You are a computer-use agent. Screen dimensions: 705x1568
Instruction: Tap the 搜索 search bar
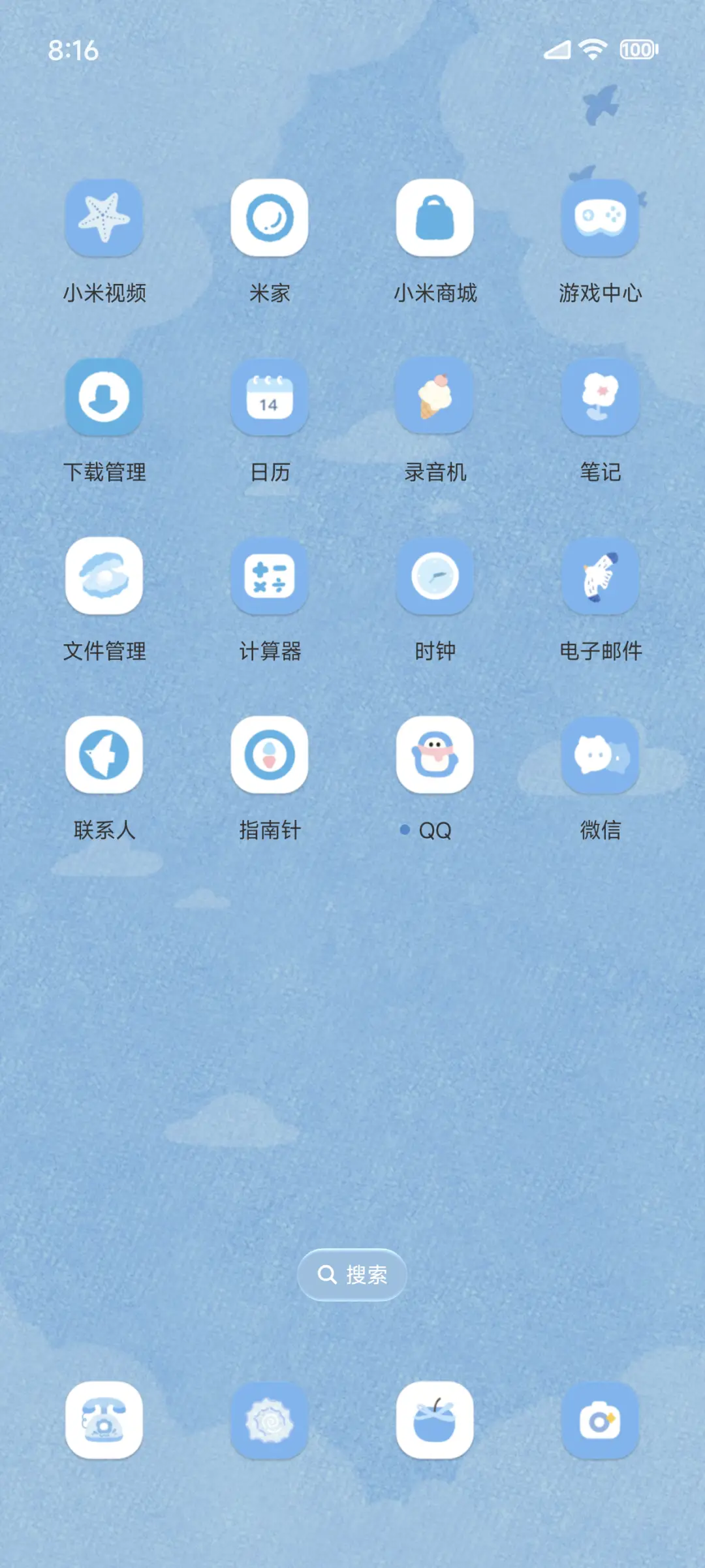352,1274
